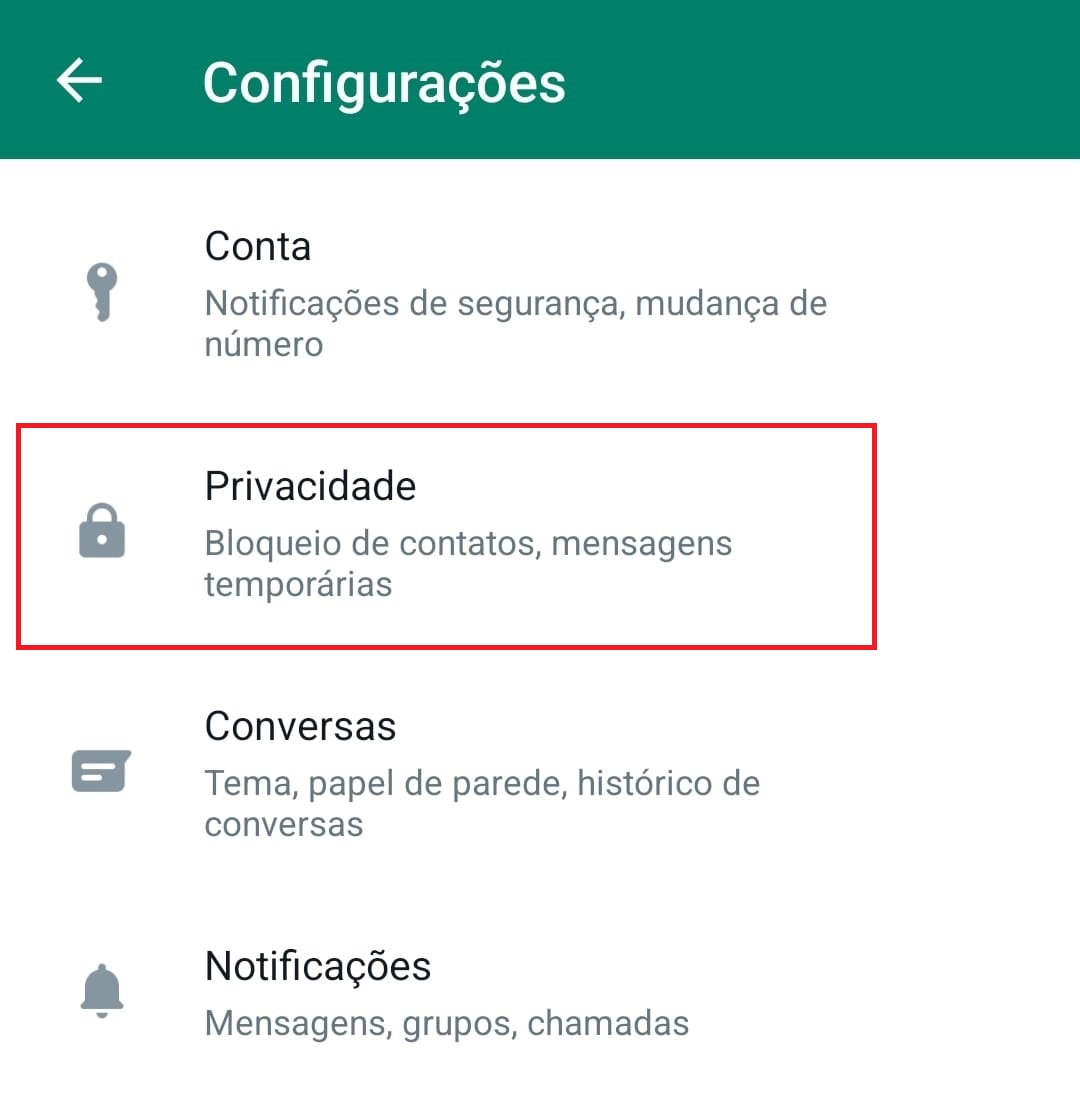Tap the chat bubble icon for Conversas
This screenshot has height=1101, width=1080.
(101, 772)
